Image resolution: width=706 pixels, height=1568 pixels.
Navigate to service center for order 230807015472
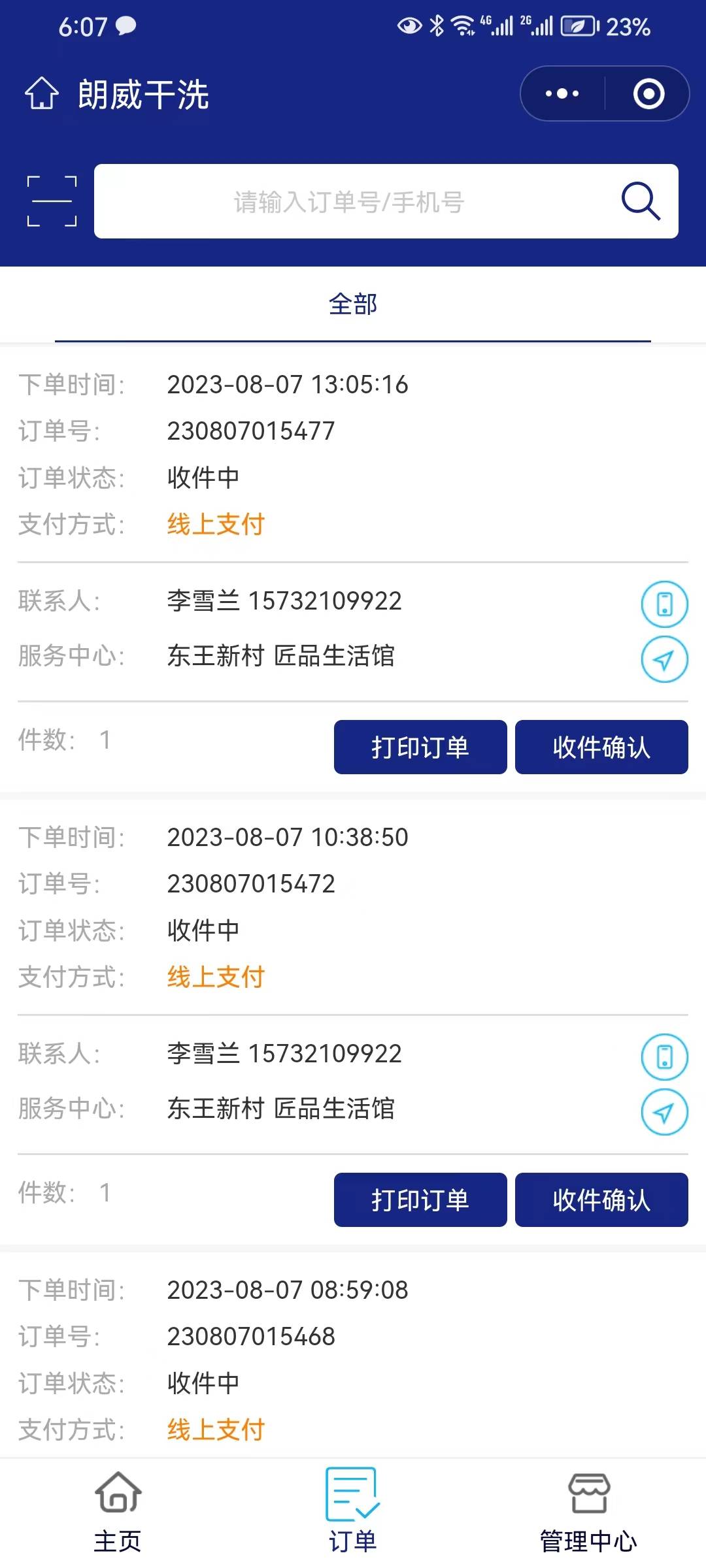[x=664, y=1112]
